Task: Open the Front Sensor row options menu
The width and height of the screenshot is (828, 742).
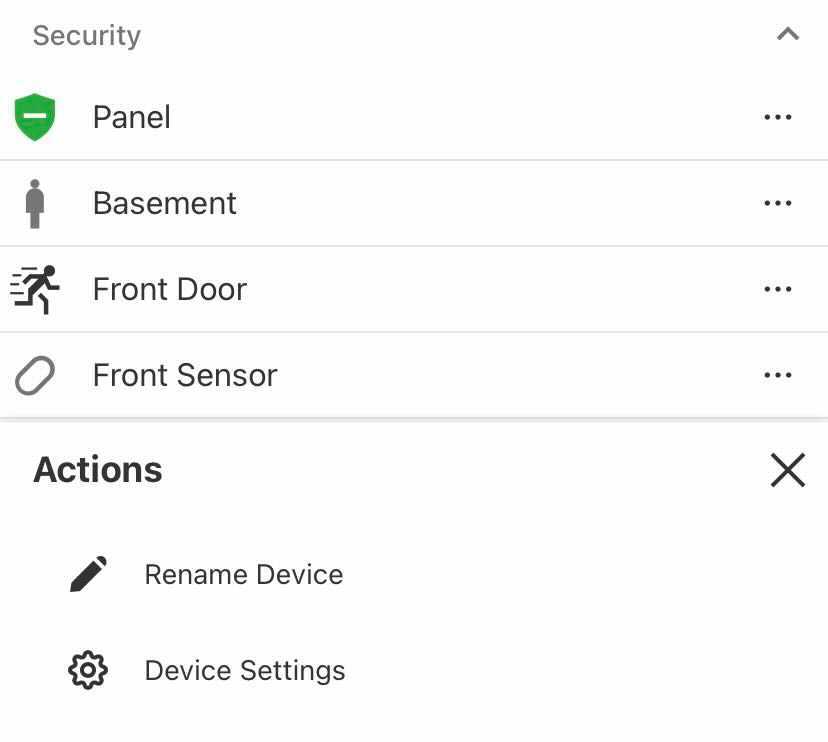Action: pyautogui.click(x=777, y=375)
